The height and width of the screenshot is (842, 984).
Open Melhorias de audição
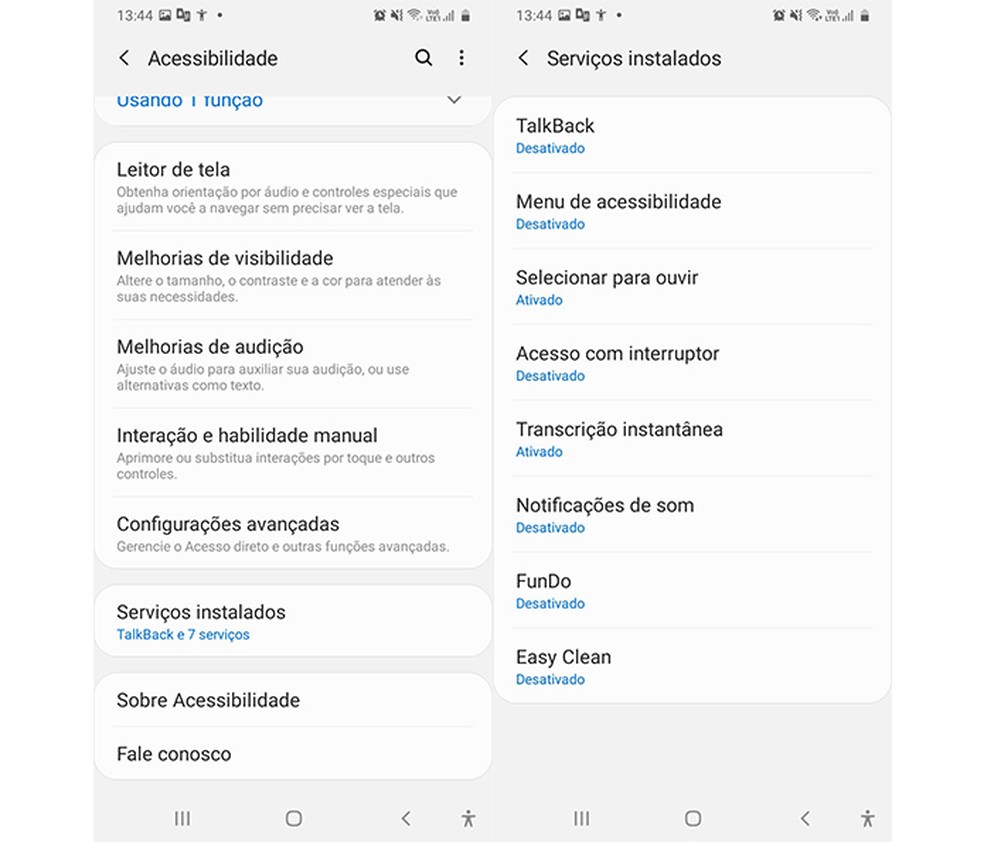292,364
